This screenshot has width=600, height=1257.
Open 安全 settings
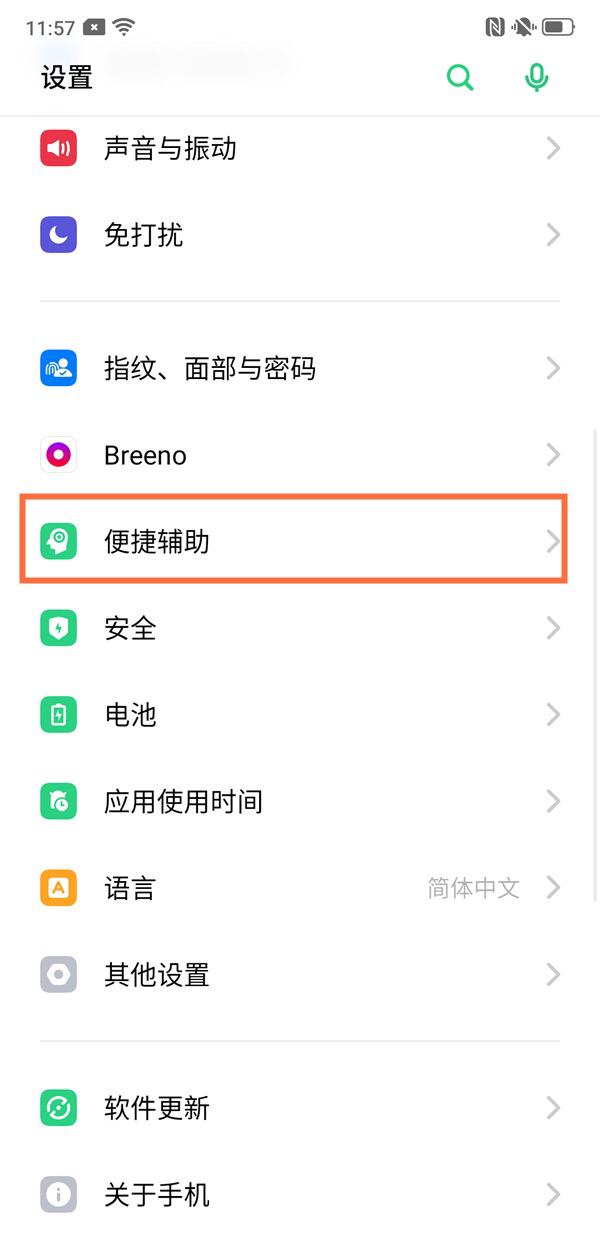(x=300, y=628)
